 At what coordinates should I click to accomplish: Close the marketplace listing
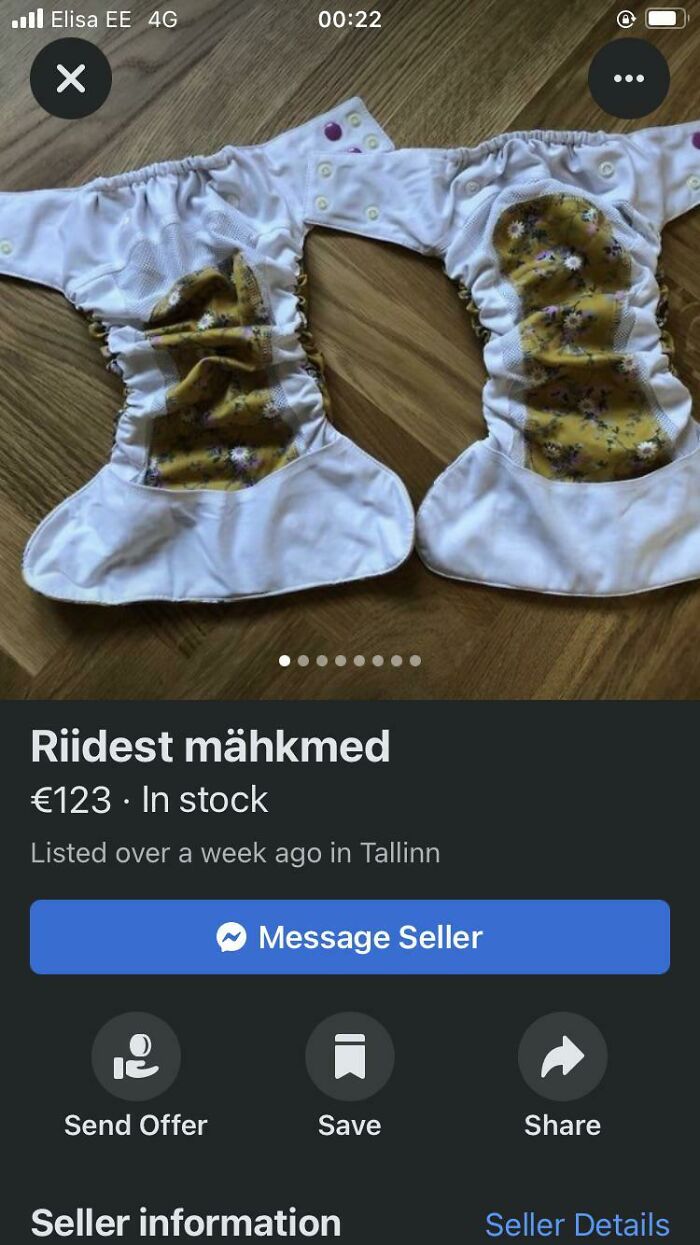(x=70, y=78)
